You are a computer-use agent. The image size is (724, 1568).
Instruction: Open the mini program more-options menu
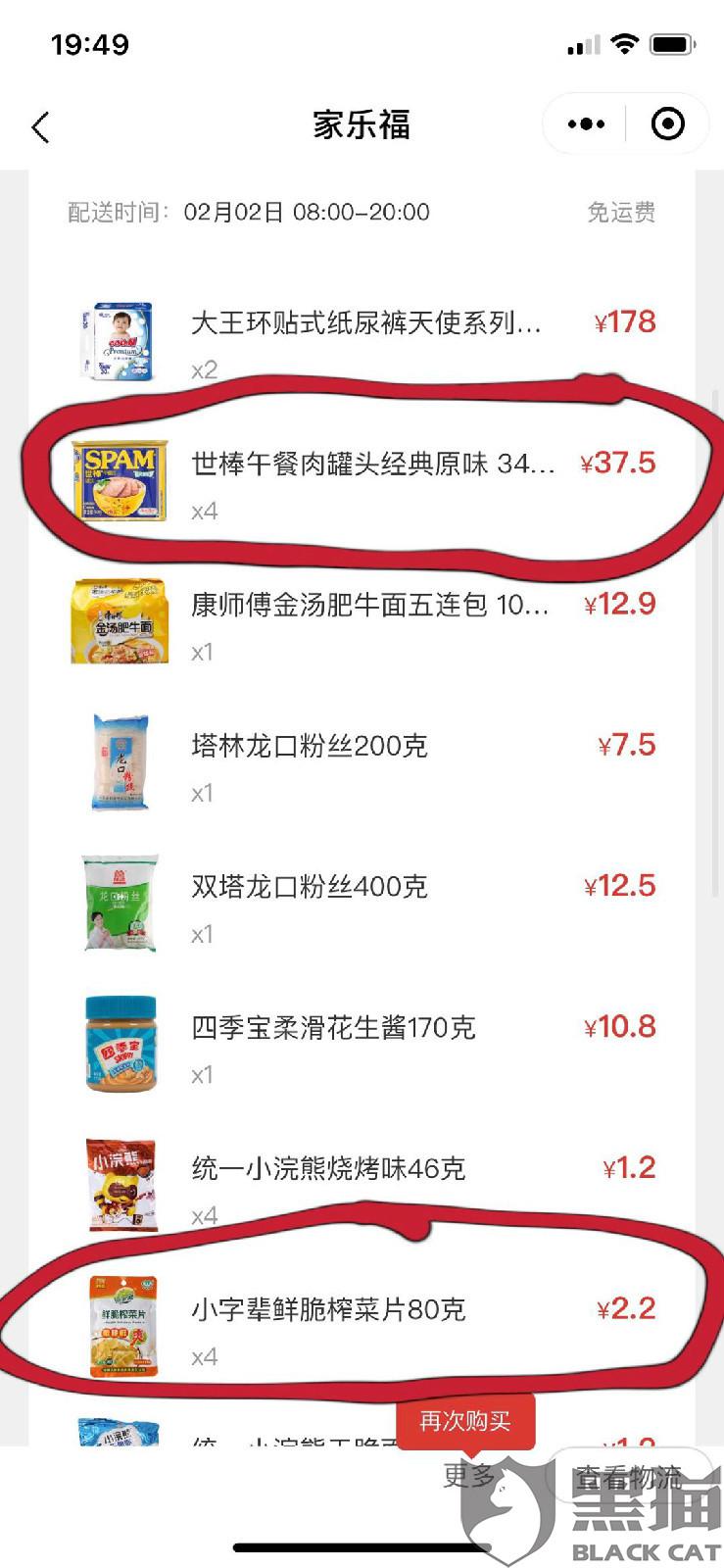tap(586, 124)
